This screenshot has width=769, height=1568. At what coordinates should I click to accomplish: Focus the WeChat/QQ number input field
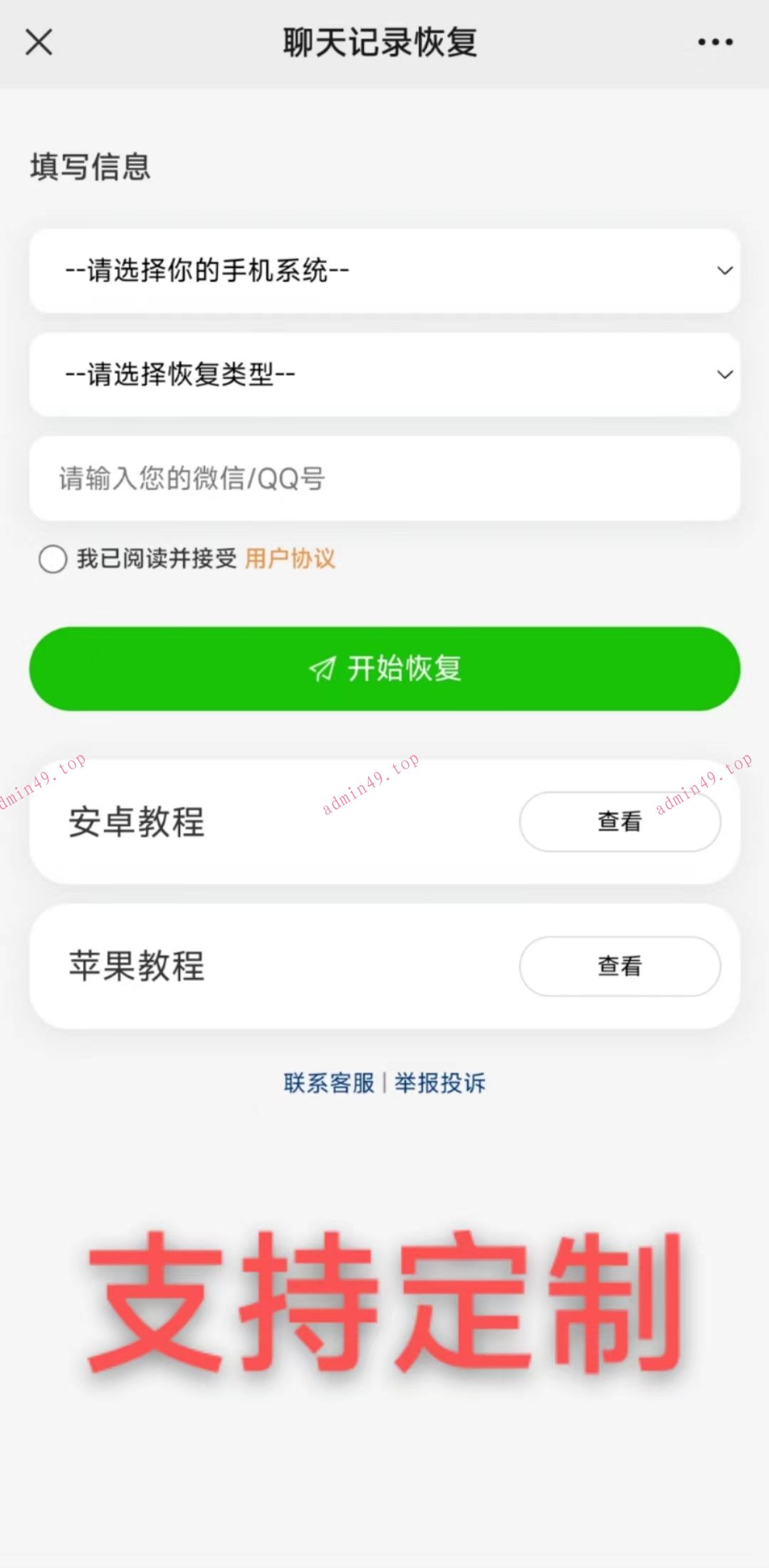[x=384, y=479]
